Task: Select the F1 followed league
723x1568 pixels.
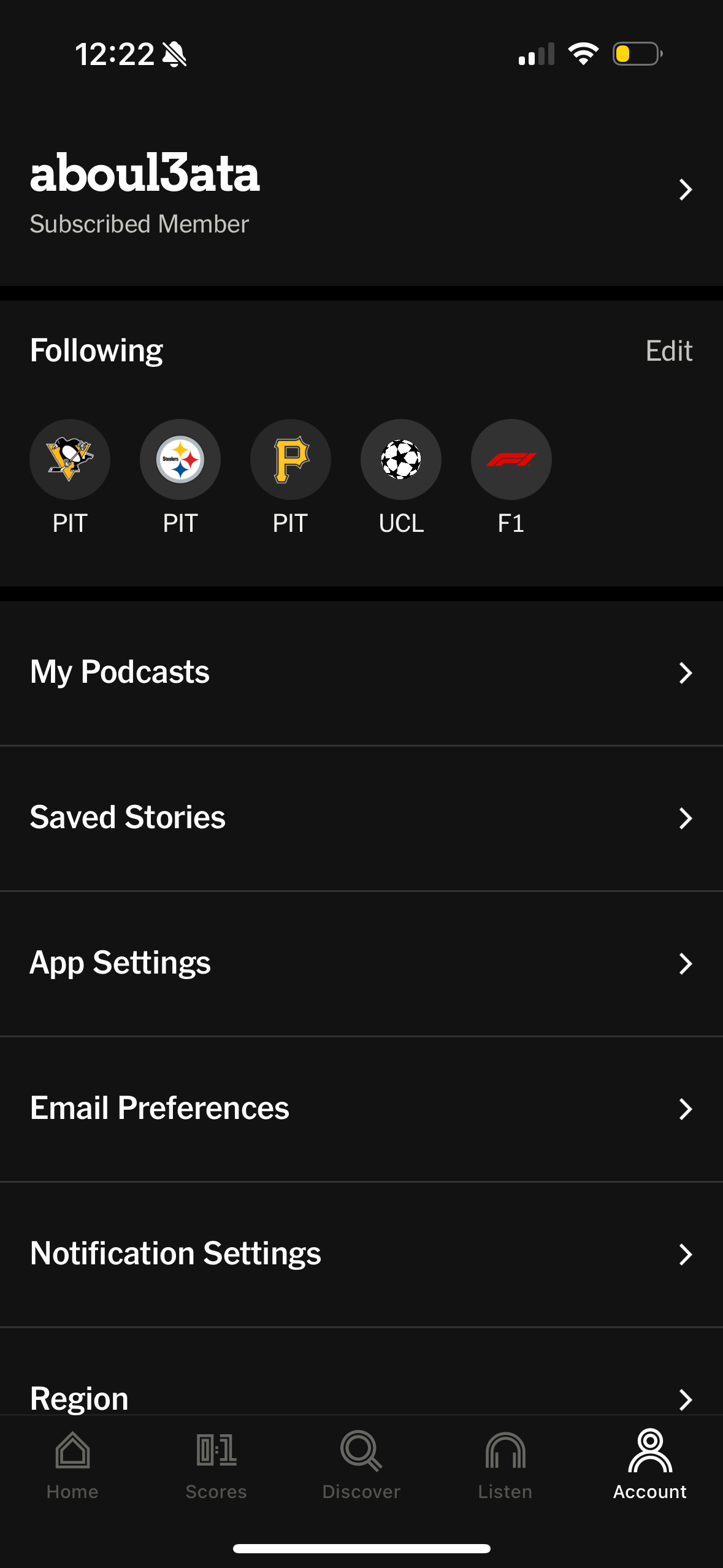Action: tap(511, 459)
